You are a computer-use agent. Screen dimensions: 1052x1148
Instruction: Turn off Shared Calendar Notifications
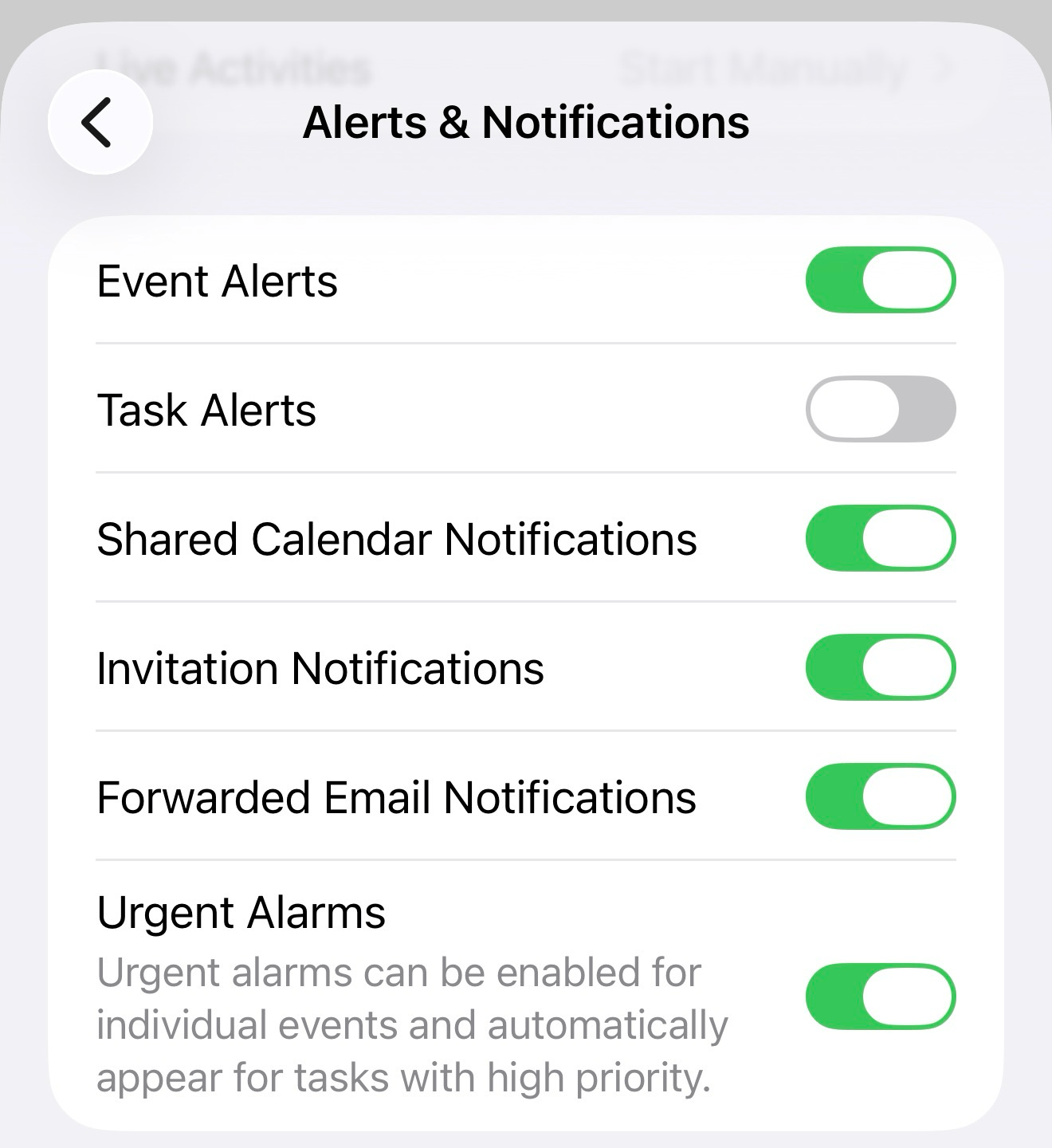click(x=880, y=538)
